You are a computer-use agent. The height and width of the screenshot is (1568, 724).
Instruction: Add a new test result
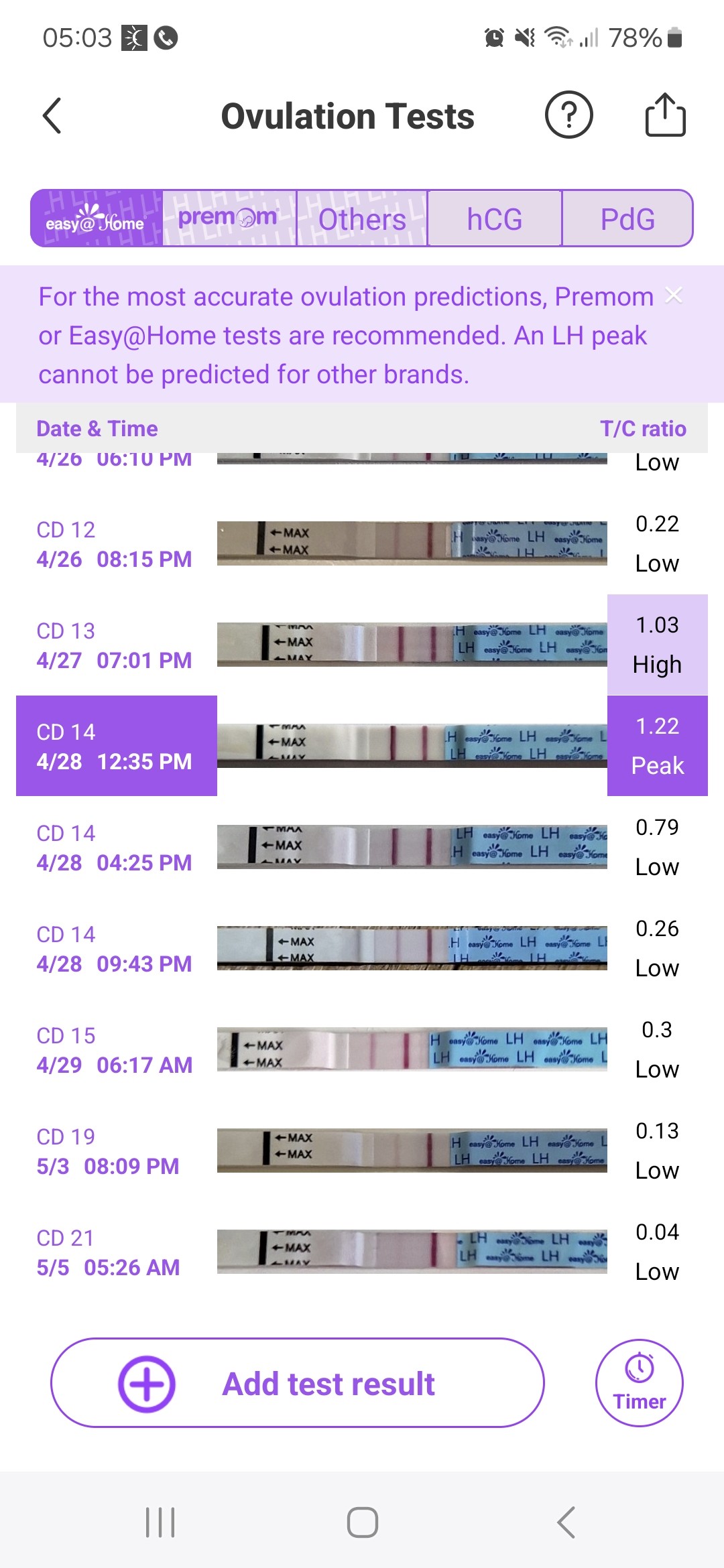(x=297, y=1384)
